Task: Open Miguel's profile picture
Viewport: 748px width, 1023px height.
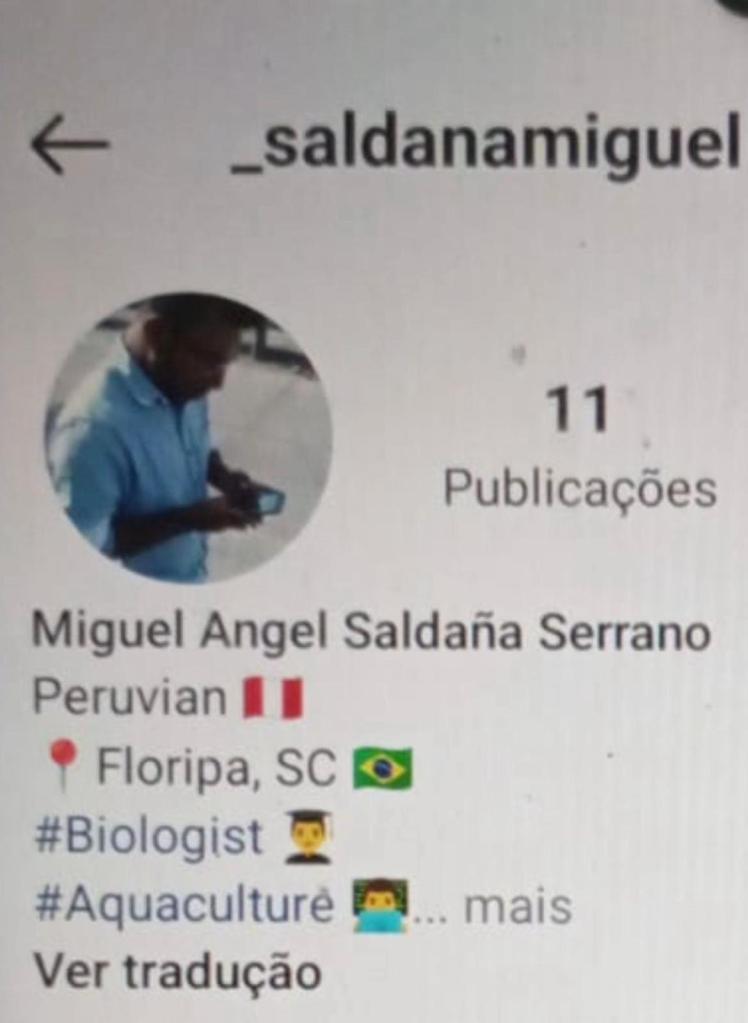Action: (188, 438)
